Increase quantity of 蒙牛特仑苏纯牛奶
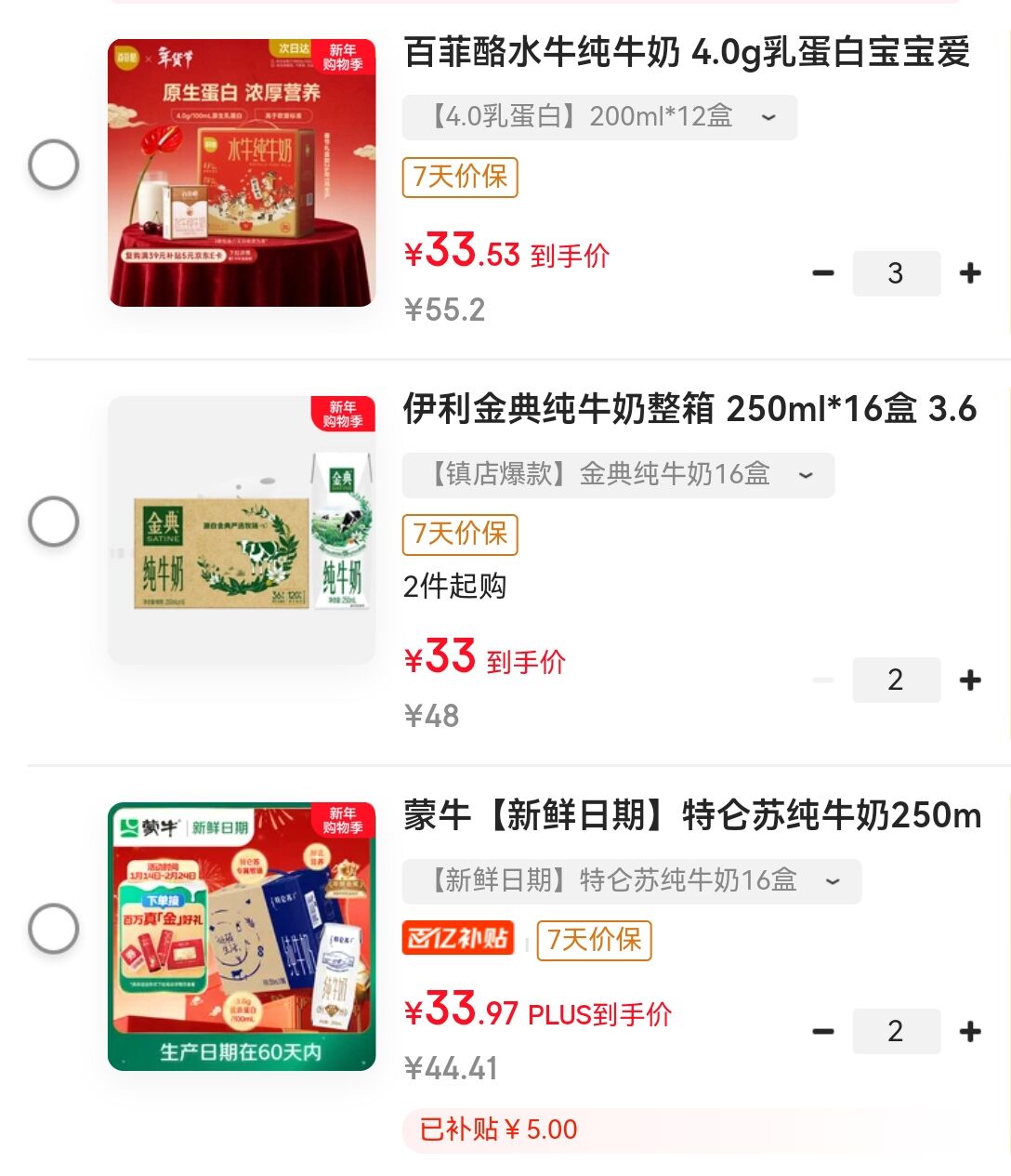Screen dimensions: 1011x1176 point(970,1031)
